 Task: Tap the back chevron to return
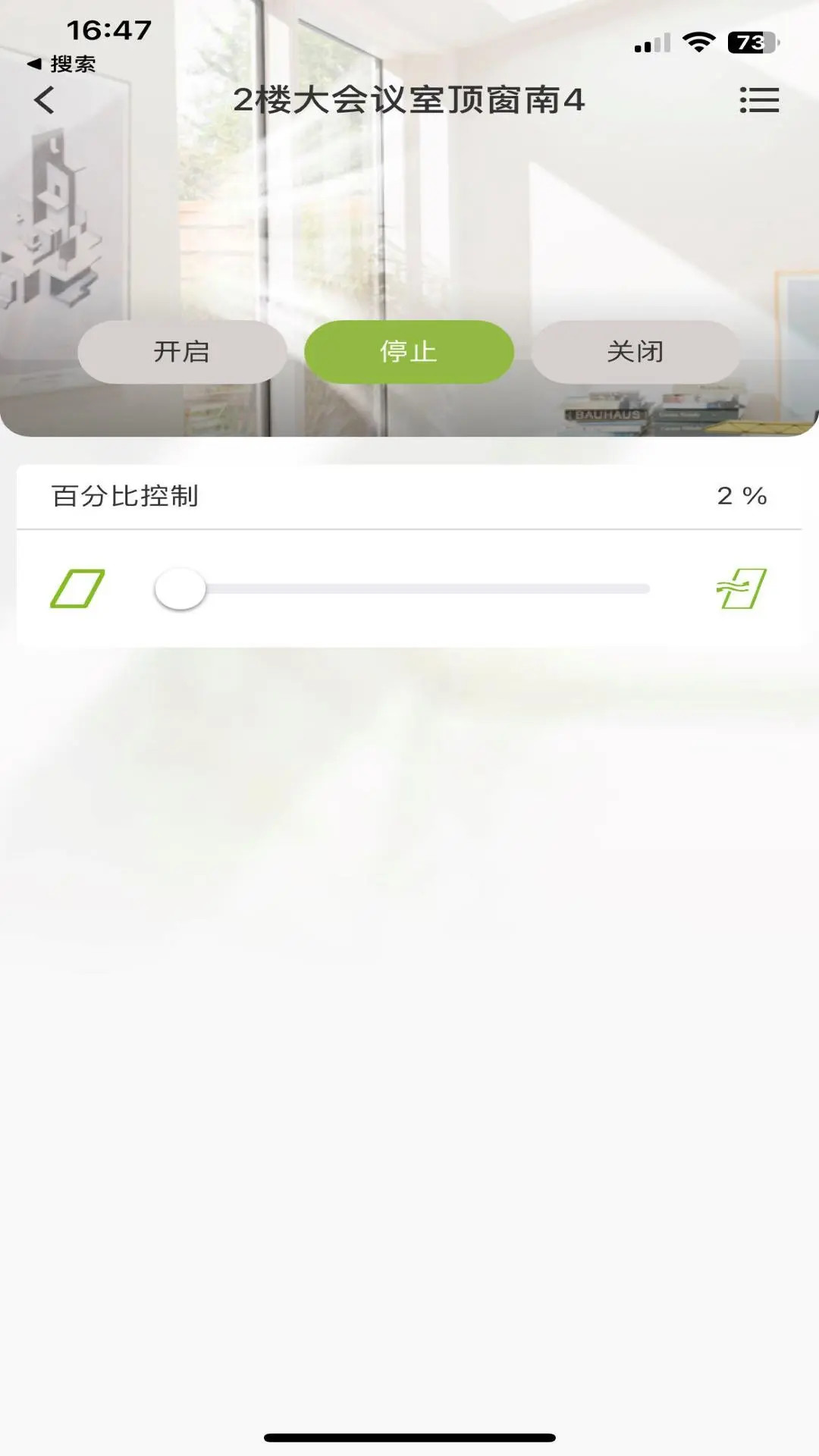click(45, 100)
